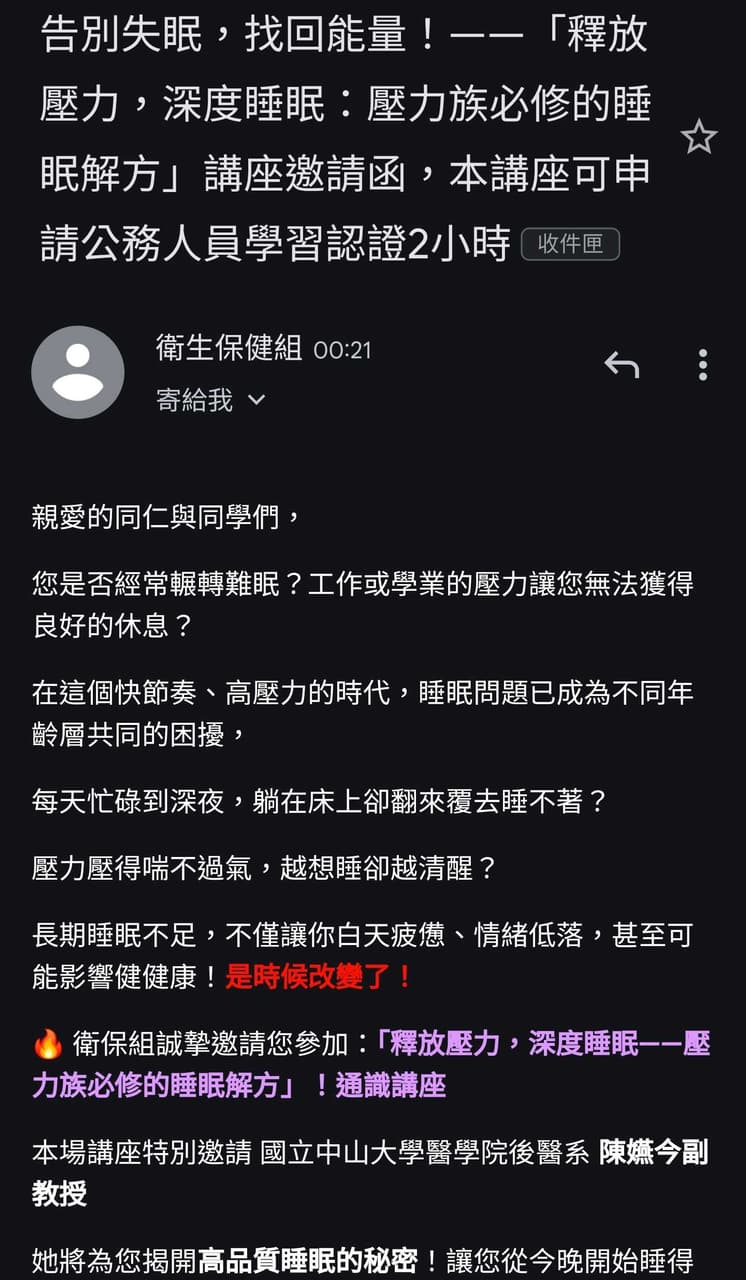Reply to 衛生保健組's email

[x=621, y=366]
